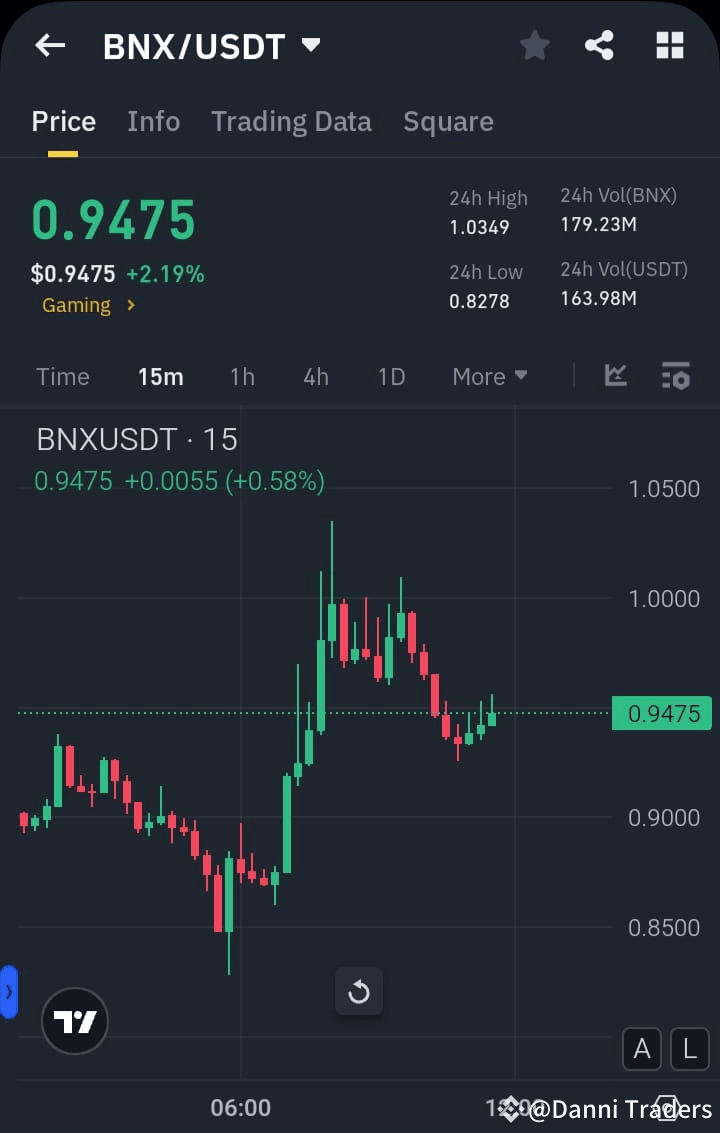Refresh the chart with the reload icon
The image size is (720, 1133).
pos(358,991)
